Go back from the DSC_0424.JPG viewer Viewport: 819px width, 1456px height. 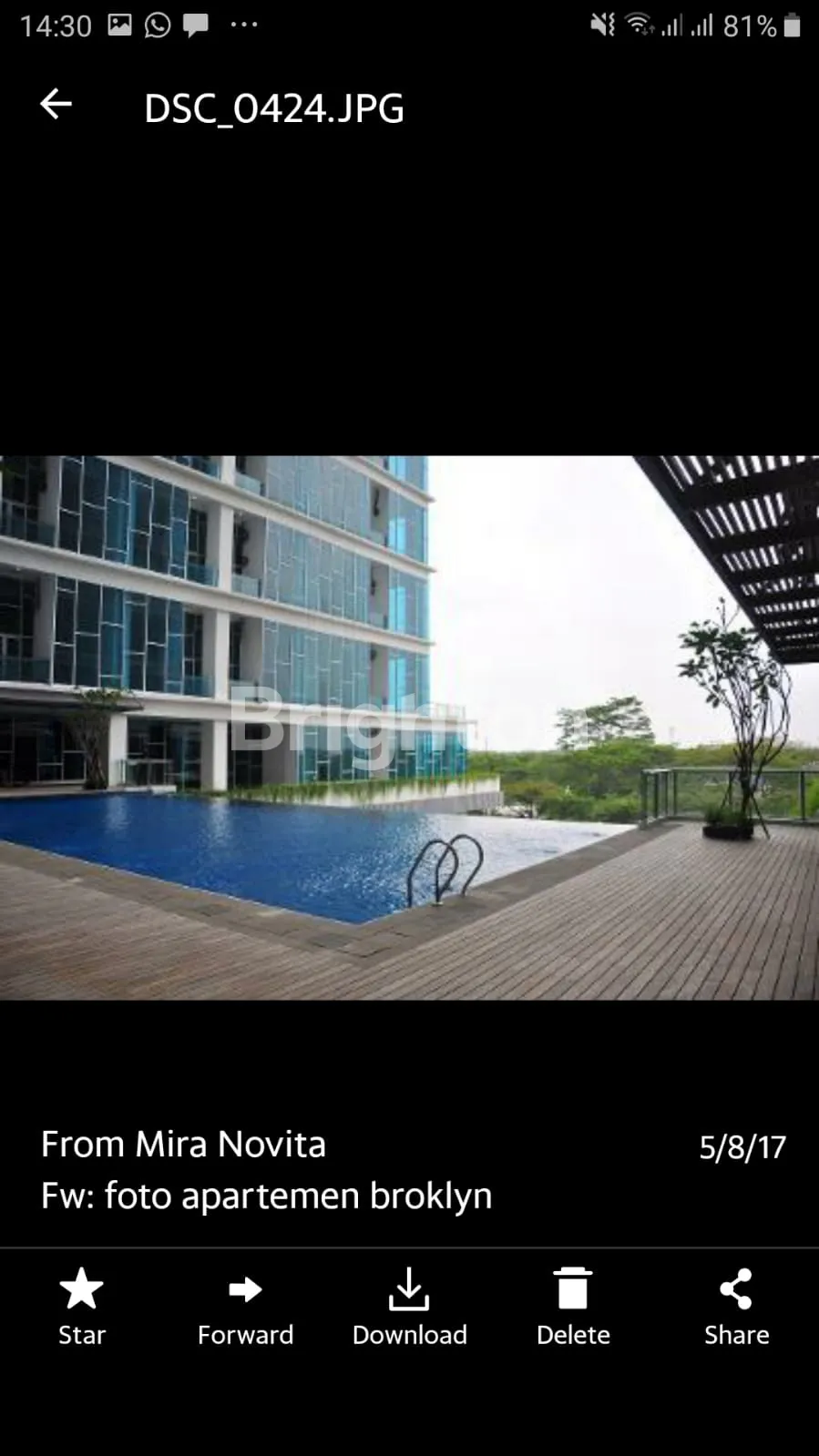pyautogui.click(x=56, y=105)
